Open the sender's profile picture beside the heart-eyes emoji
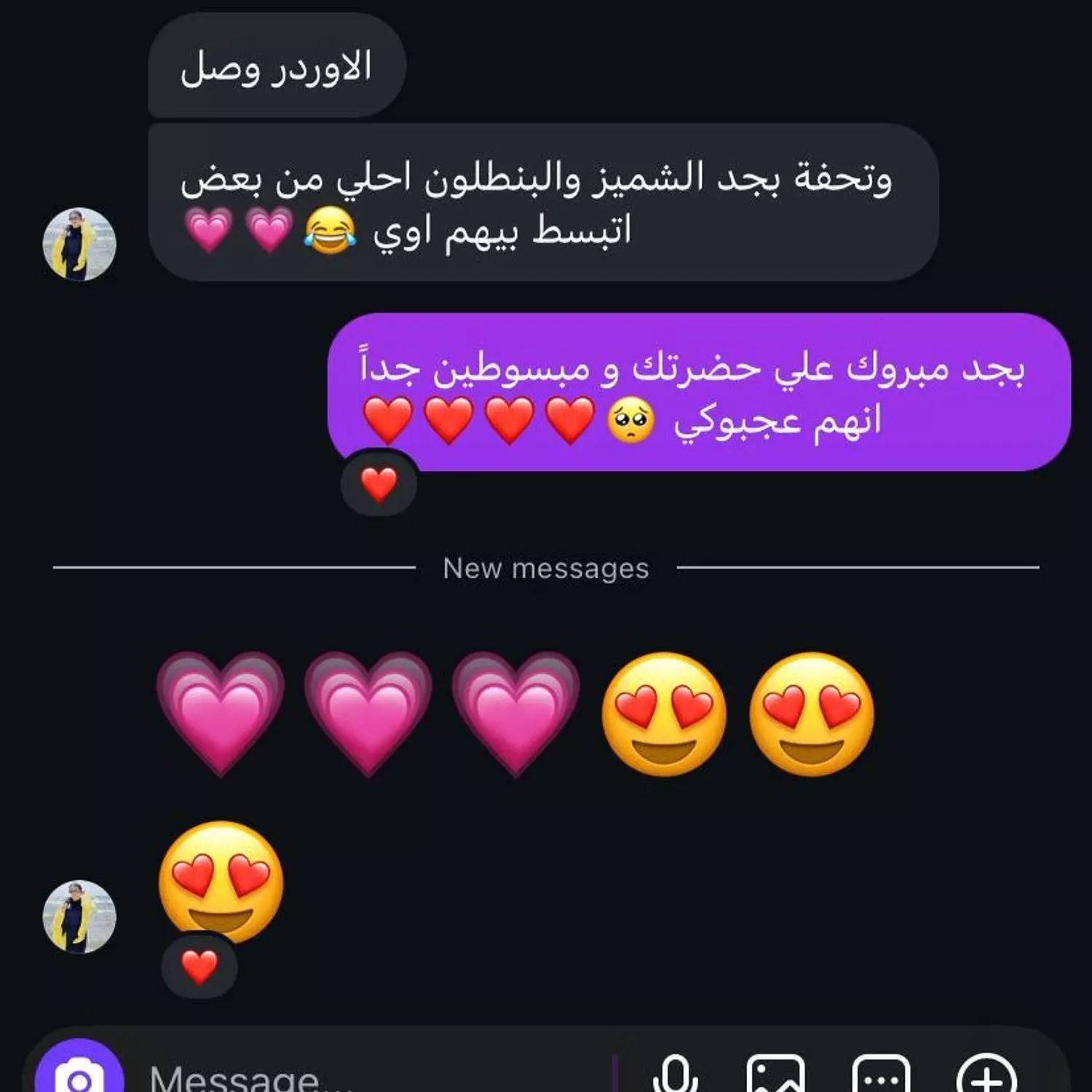This screenshot has width=1092, height=1092. tap(79, 917)
